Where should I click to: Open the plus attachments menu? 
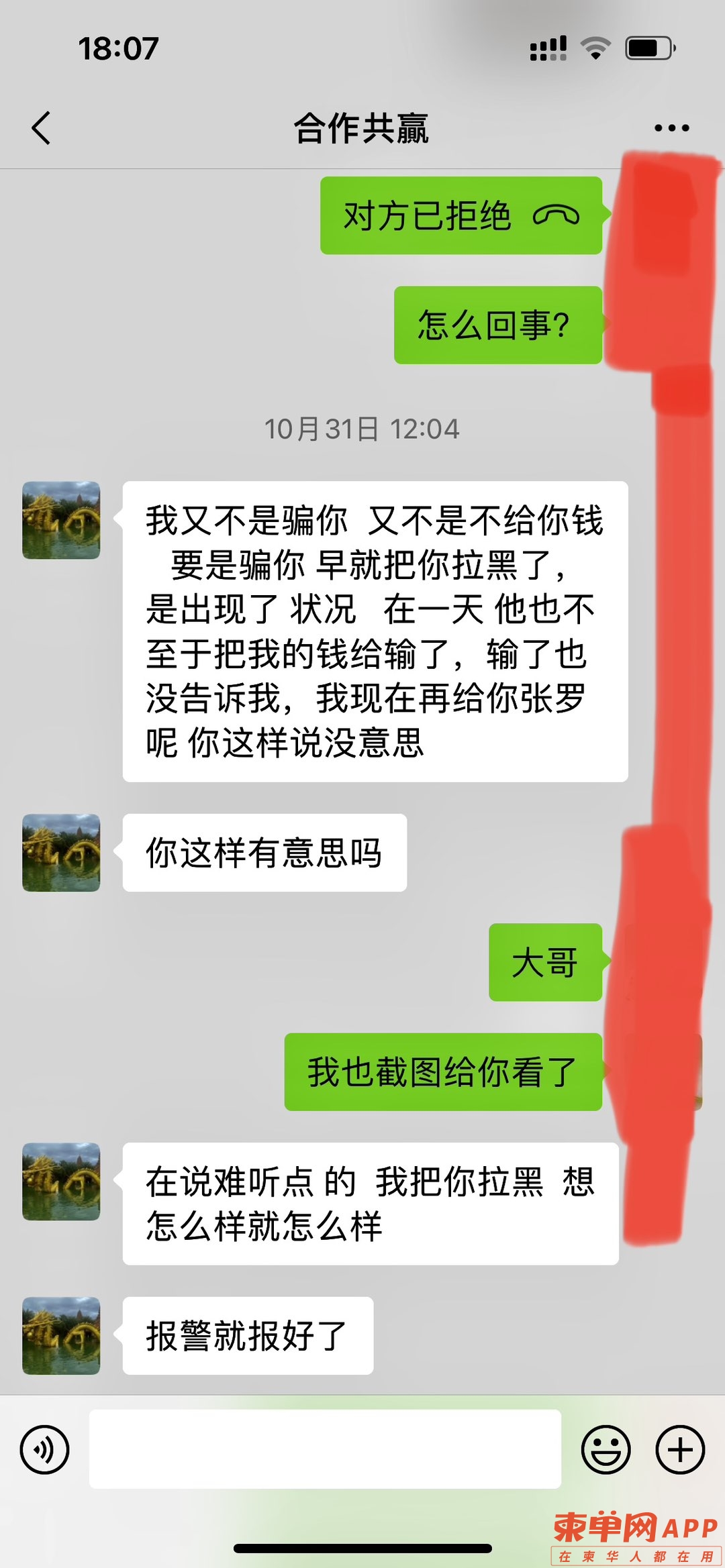point(679,1449)
